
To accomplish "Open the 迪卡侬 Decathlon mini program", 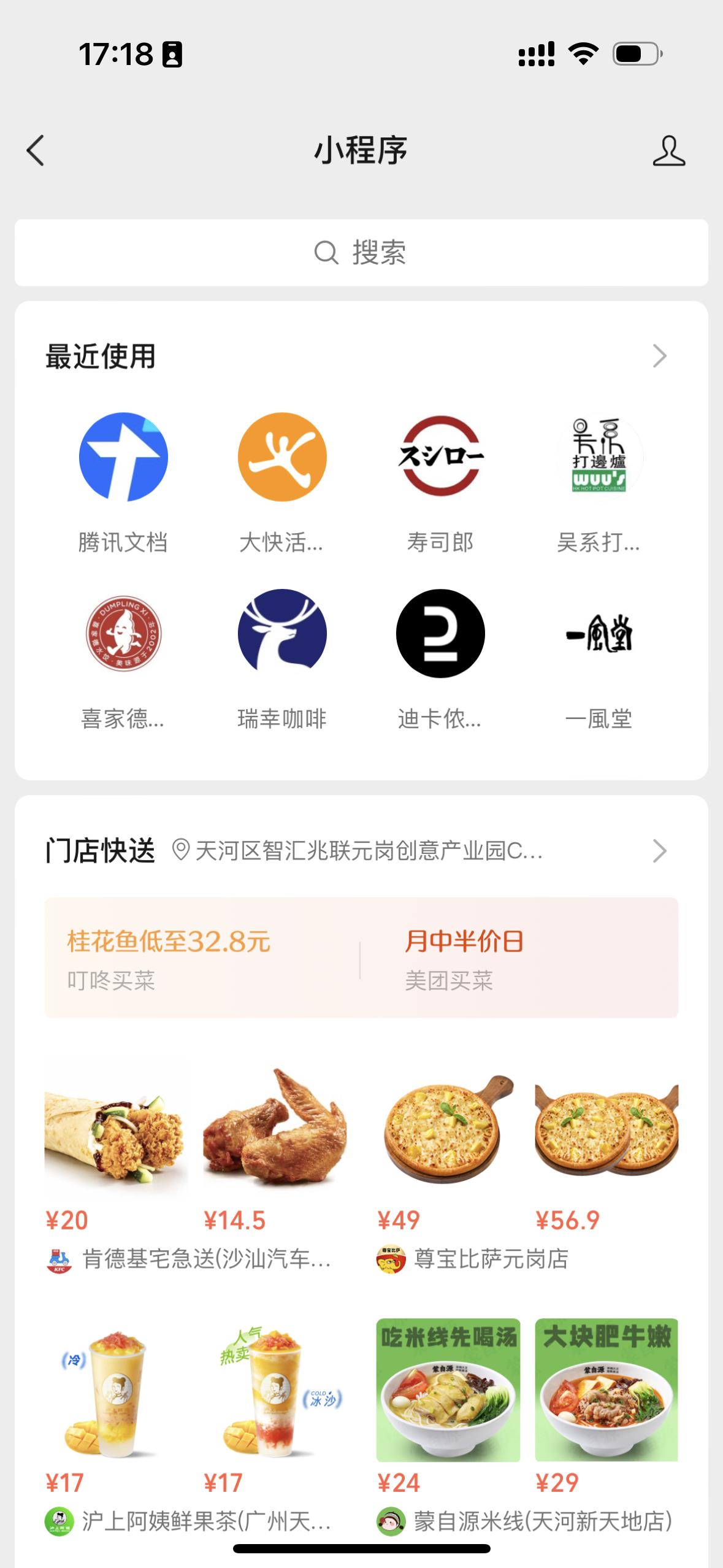I will (x=440, y=635).
